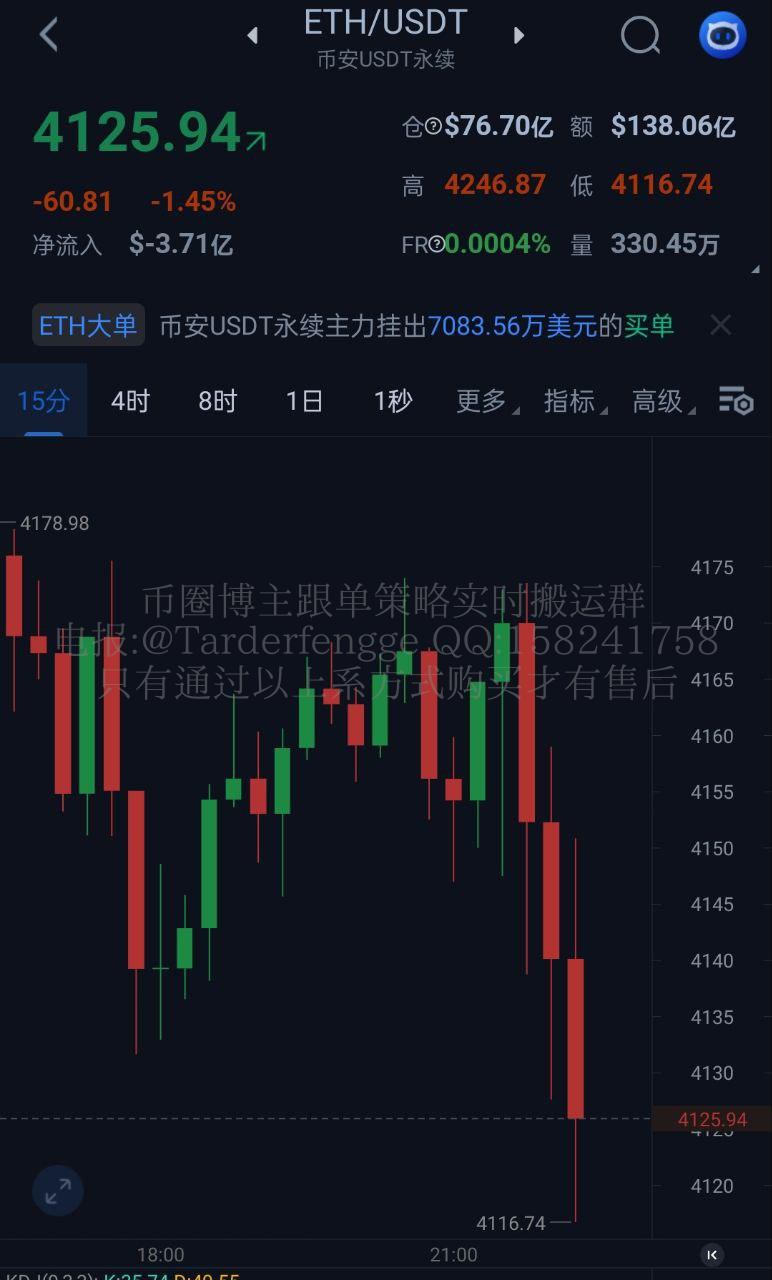Switch to the 8时 interval
772x1280 pixels.
pos(217,401)
